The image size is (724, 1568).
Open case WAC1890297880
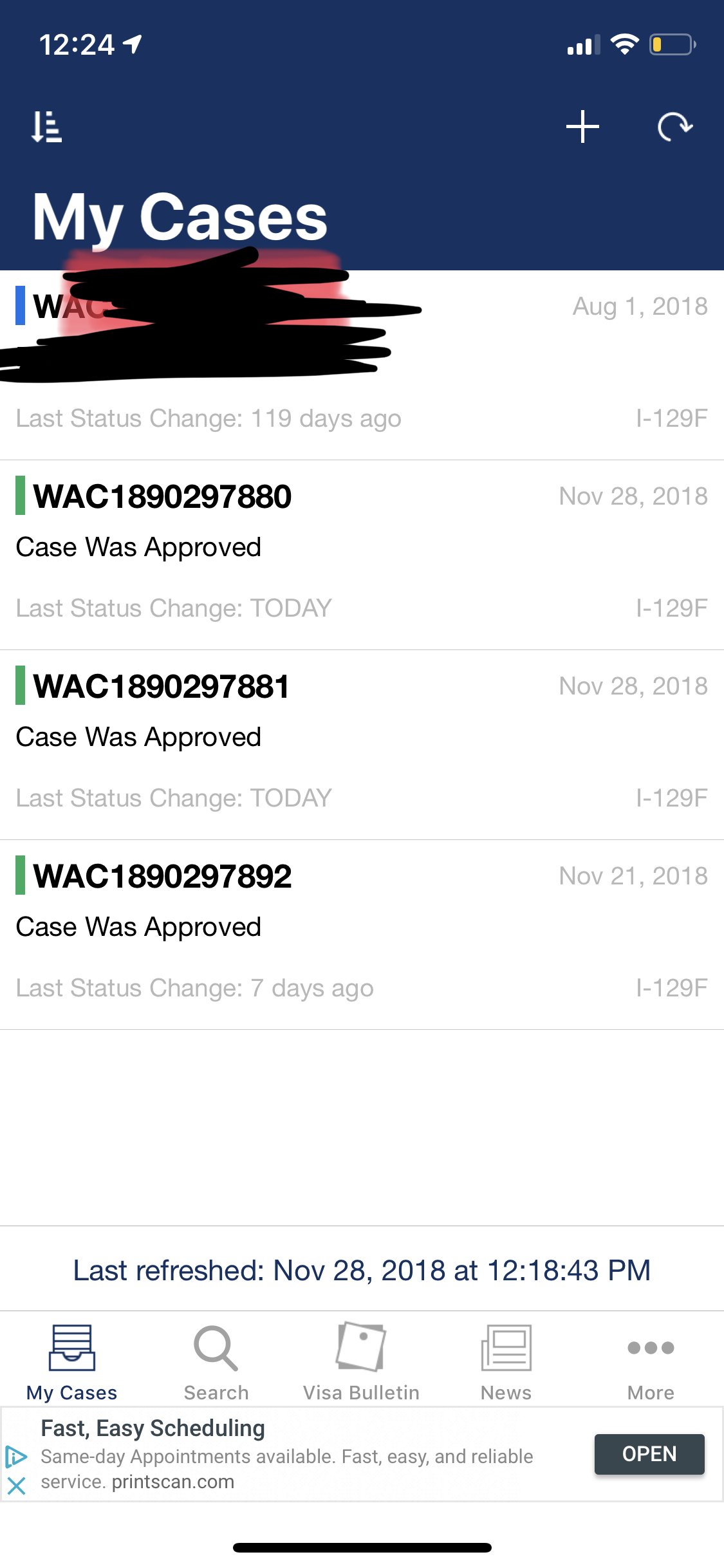362,555
